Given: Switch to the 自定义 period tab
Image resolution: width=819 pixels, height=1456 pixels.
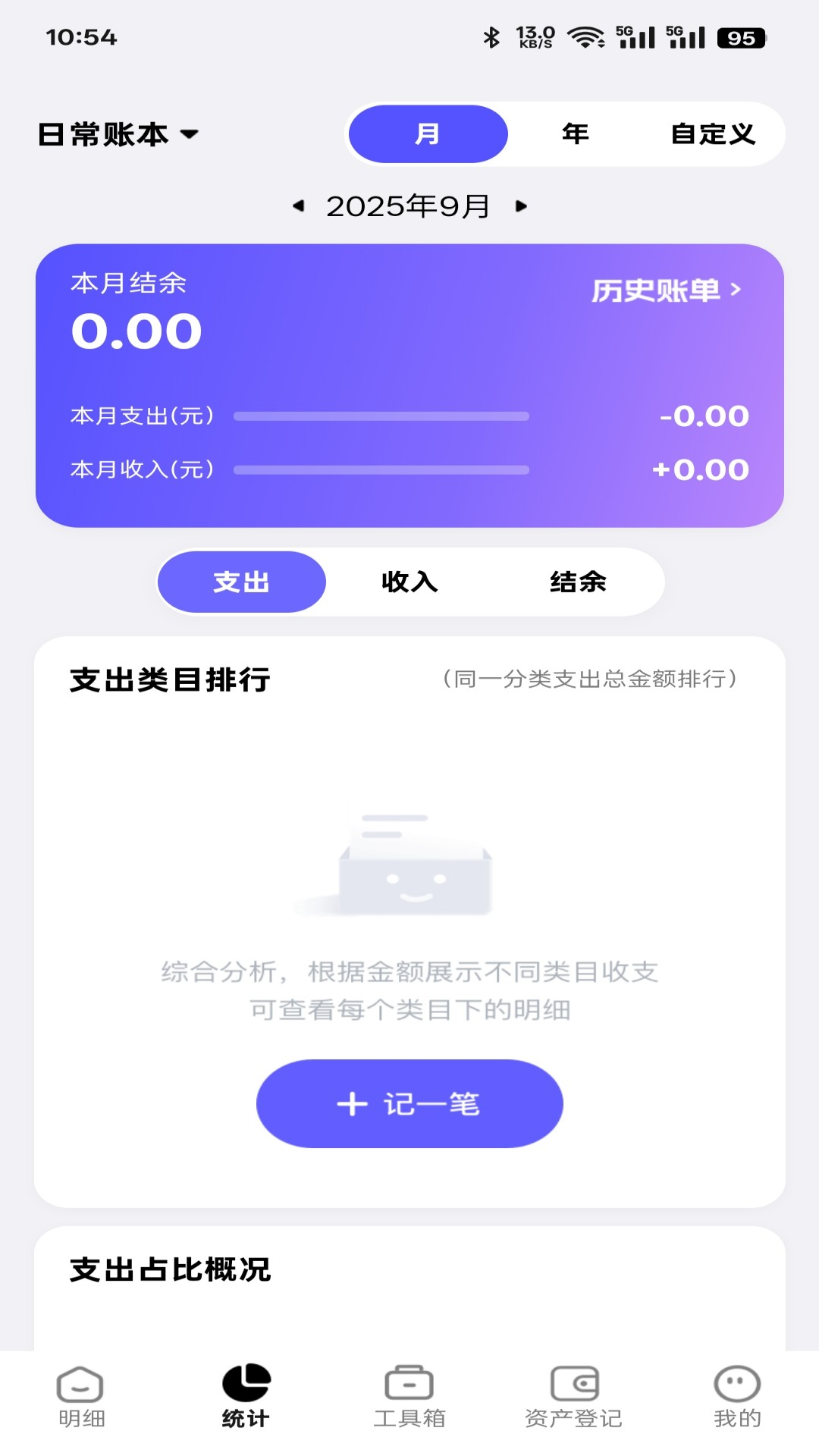Looking at the screenshot, I should tap(713, 134).
